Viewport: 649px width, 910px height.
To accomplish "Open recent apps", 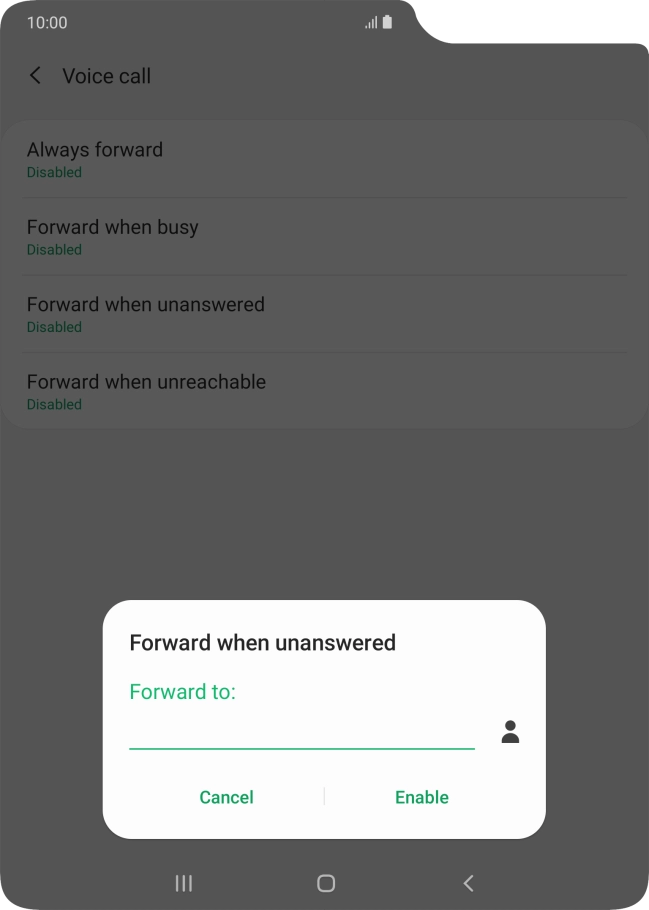I will 183,883.
